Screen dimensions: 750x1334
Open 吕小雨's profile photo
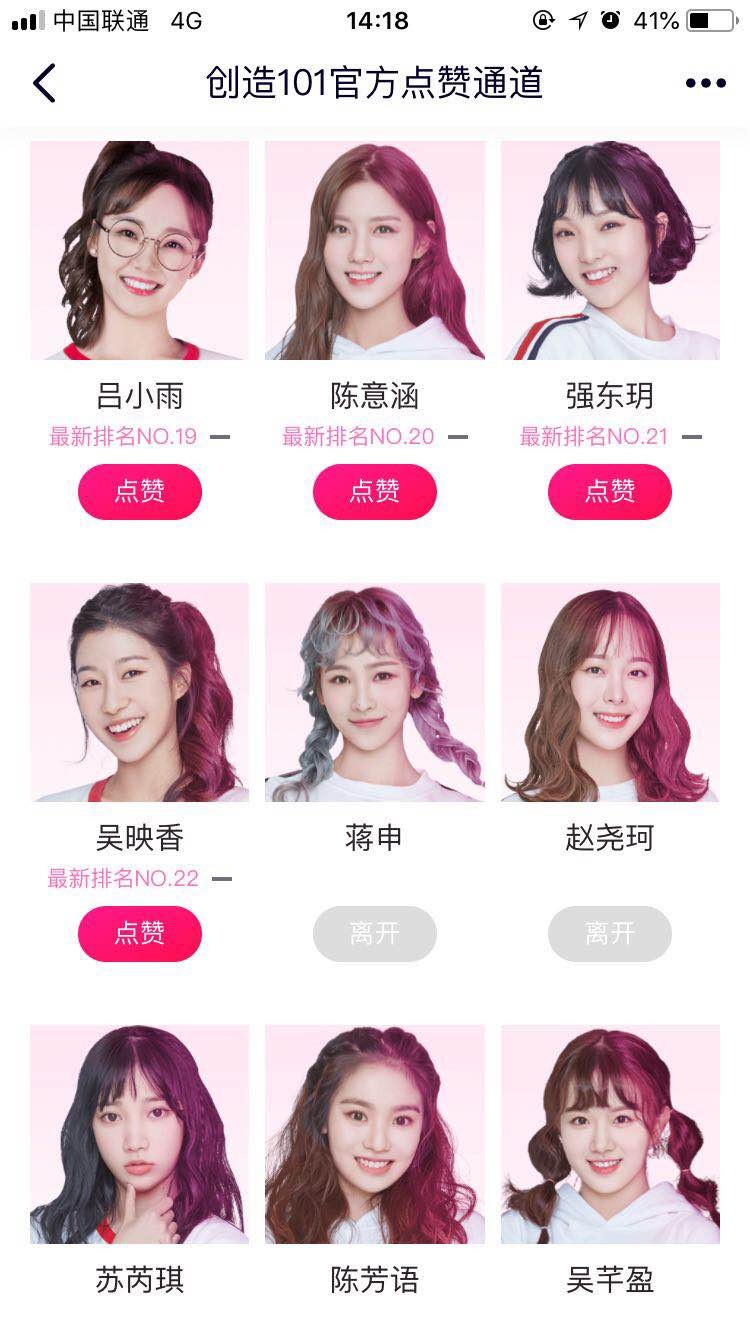click(x=140, y=250)
